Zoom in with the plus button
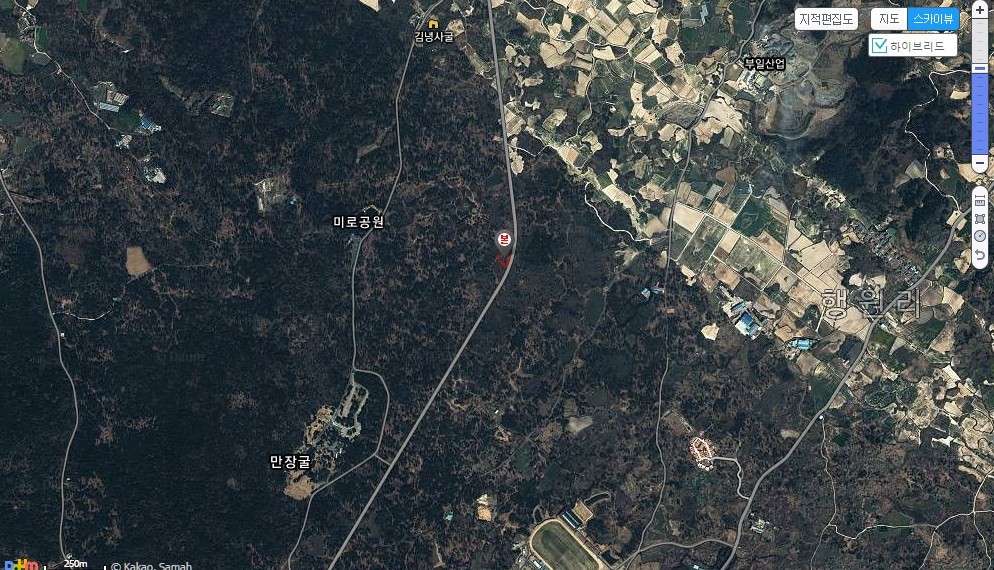The width and height of the screenshot is (994, 570). [980, 9]
